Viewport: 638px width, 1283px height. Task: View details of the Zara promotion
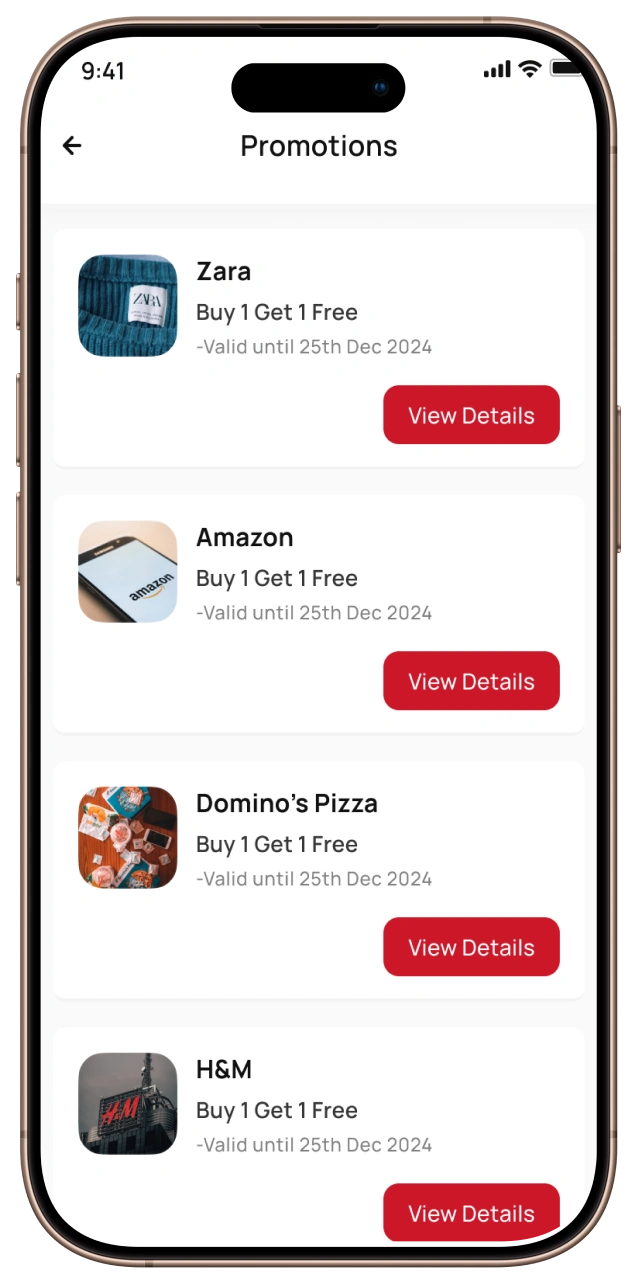(x=471, y=415)
